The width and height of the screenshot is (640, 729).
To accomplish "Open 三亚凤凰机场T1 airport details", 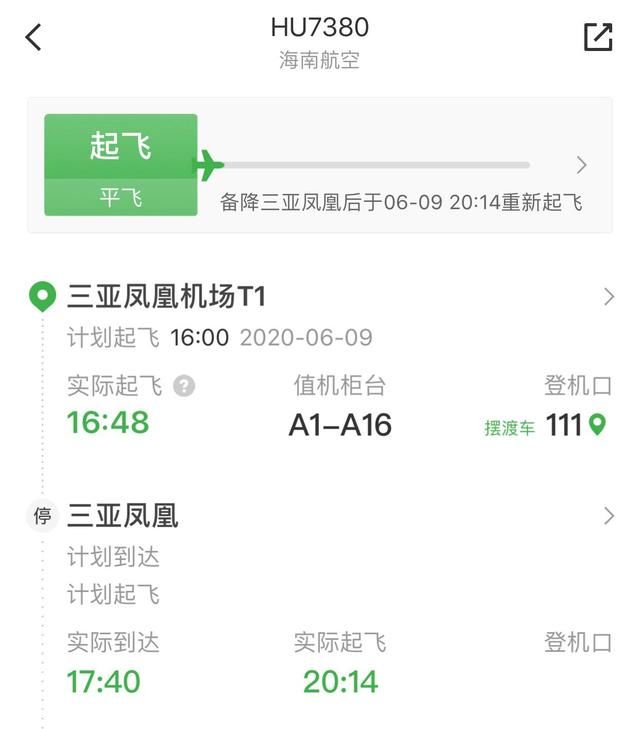I will pos(608,297).
